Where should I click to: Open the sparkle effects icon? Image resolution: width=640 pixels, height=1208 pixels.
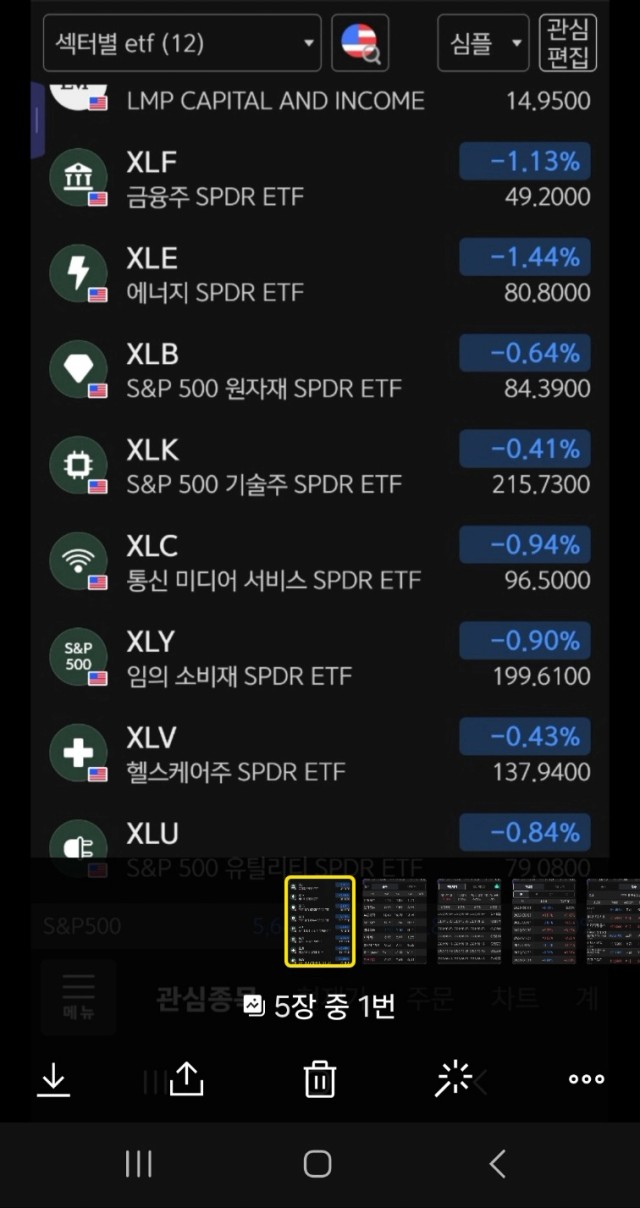click(x=453, y=1078)
